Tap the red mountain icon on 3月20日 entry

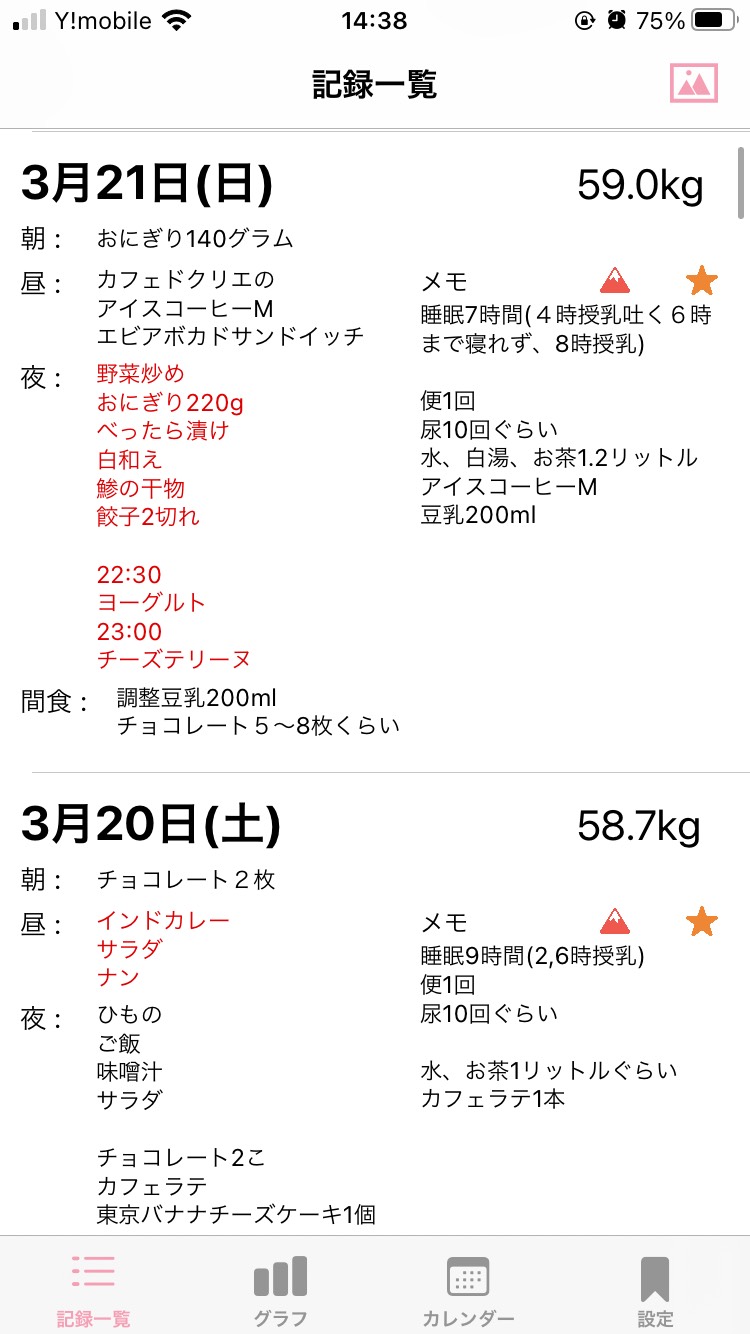615,921
